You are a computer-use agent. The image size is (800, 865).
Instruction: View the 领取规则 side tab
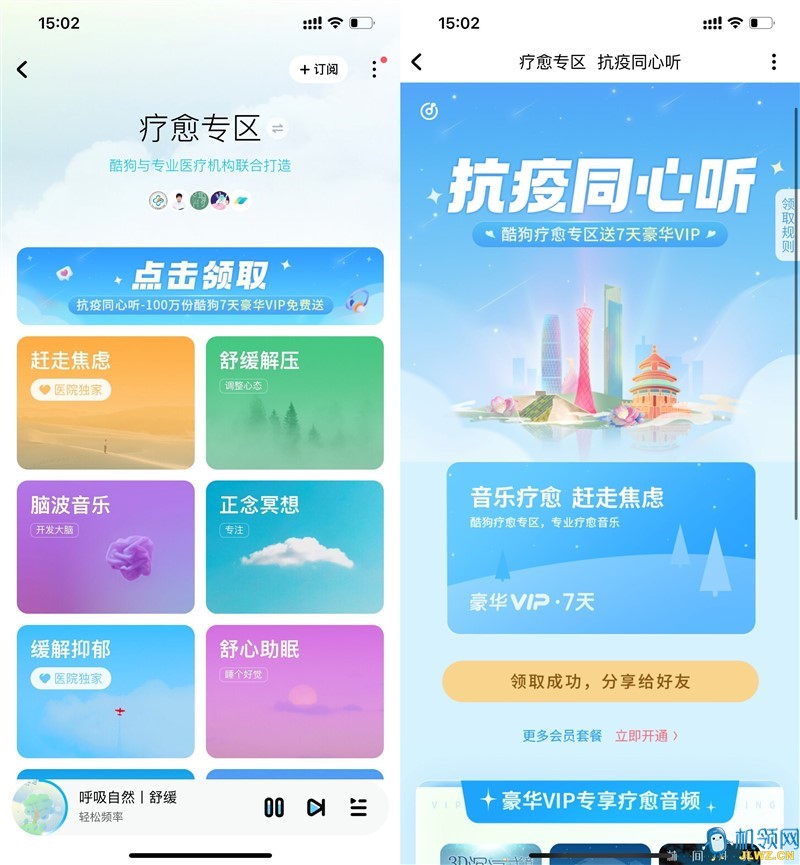(x=788, y=224)
